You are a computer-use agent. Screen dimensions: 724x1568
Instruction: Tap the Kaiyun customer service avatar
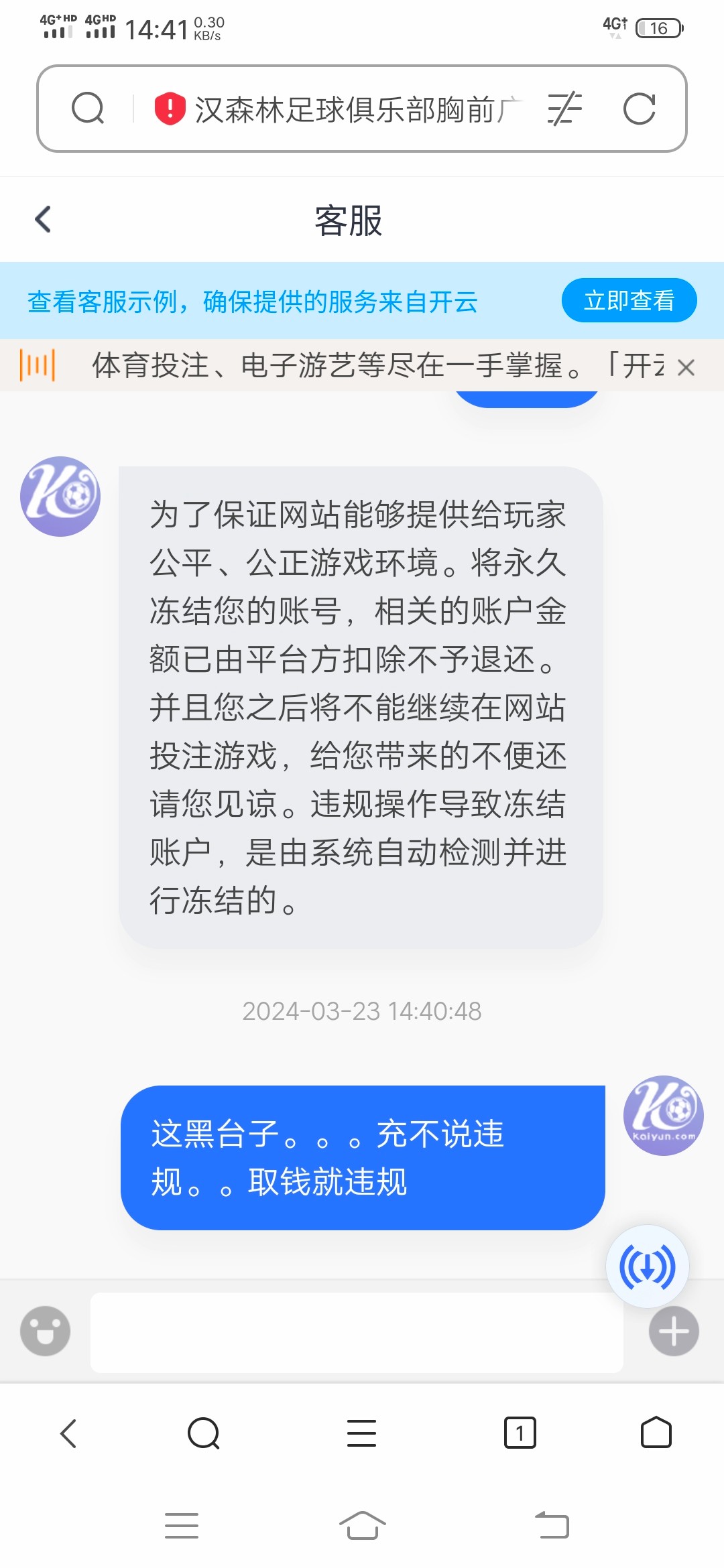pos(60,497)
